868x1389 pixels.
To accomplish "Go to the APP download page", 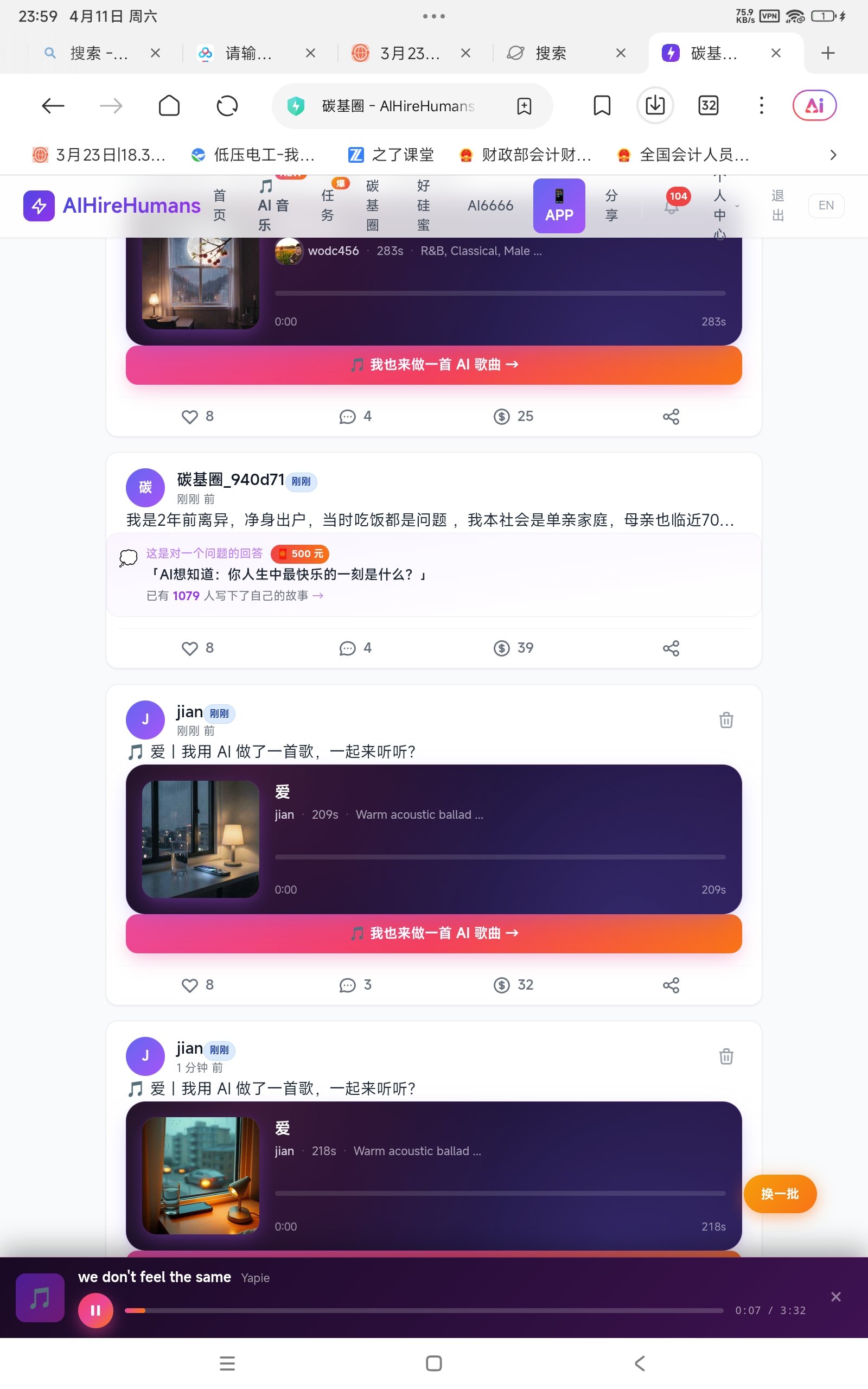I will pyautogui.click(x=559, y=206).
